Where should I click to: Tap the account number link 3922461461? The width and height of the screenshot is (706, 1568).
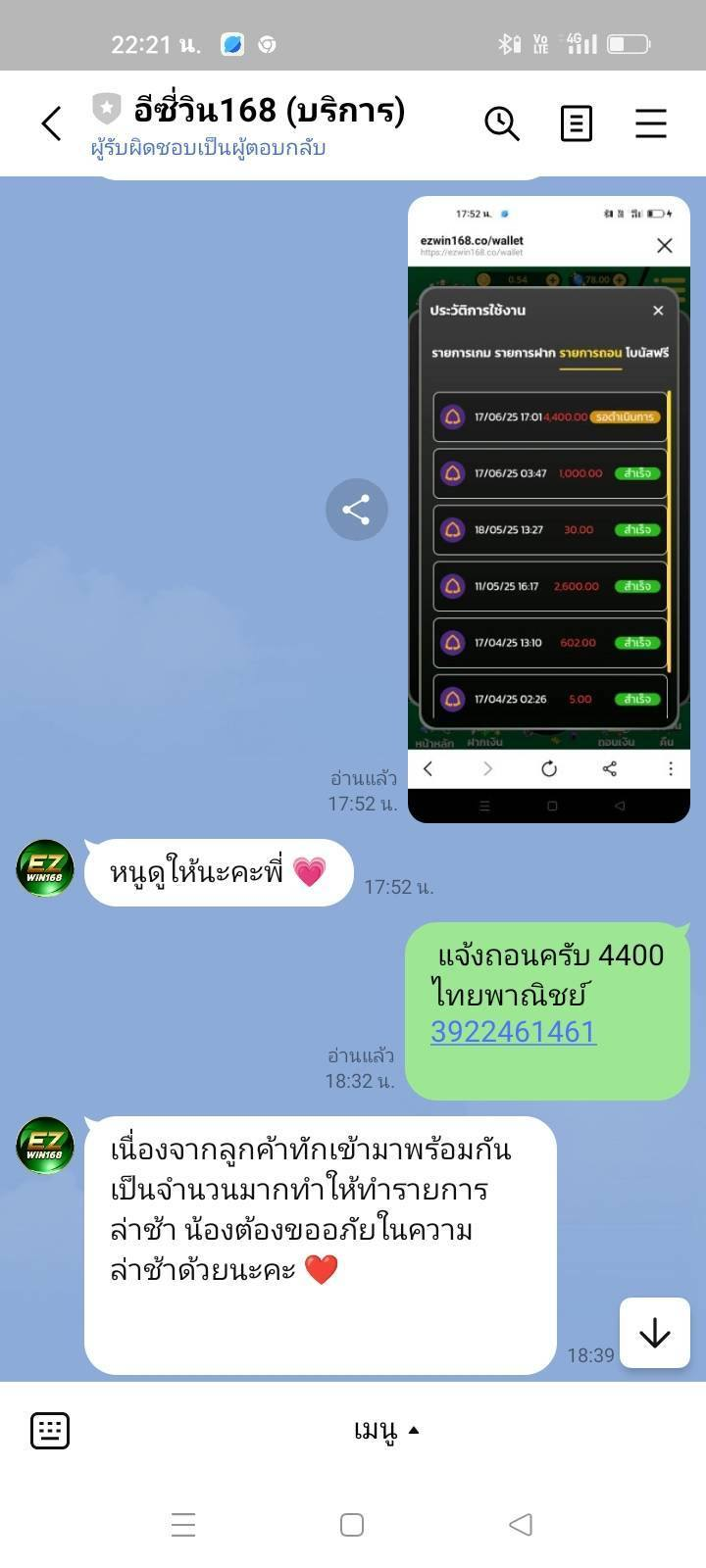(x=513, y=1032)
